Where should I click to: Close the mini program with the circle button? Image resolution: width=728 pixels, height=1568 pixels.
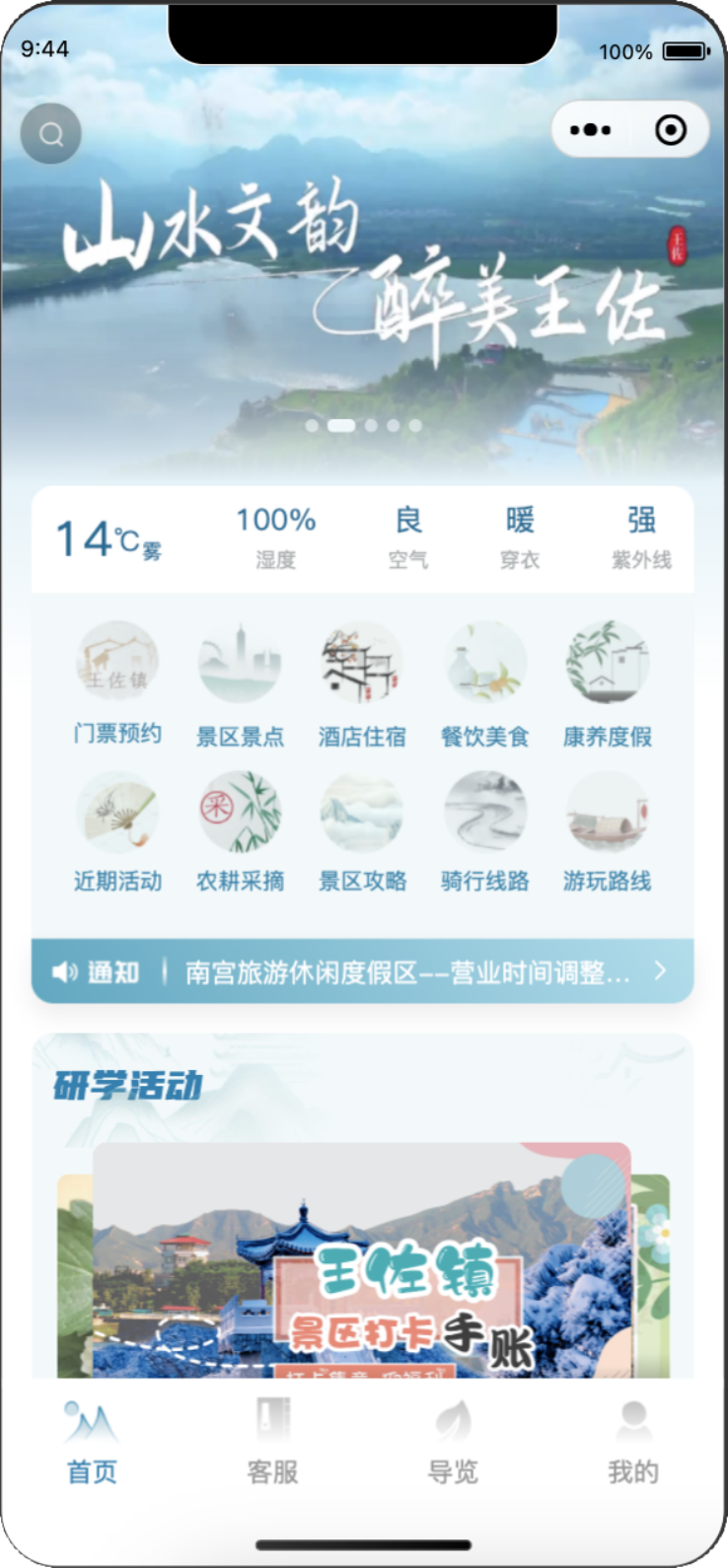671,130
